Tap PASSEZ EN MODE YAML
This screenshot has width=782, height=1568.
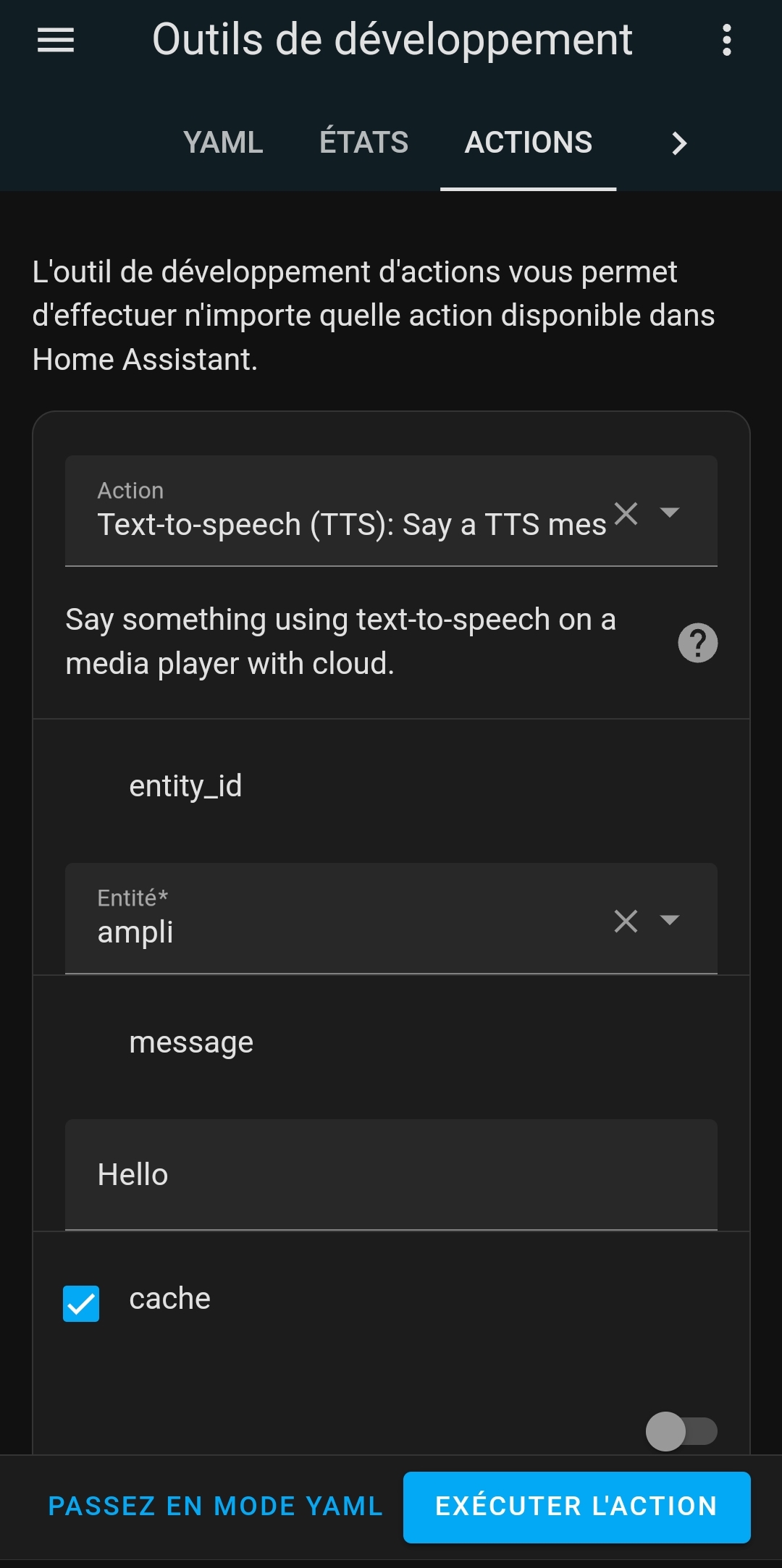pos(215,1506)
